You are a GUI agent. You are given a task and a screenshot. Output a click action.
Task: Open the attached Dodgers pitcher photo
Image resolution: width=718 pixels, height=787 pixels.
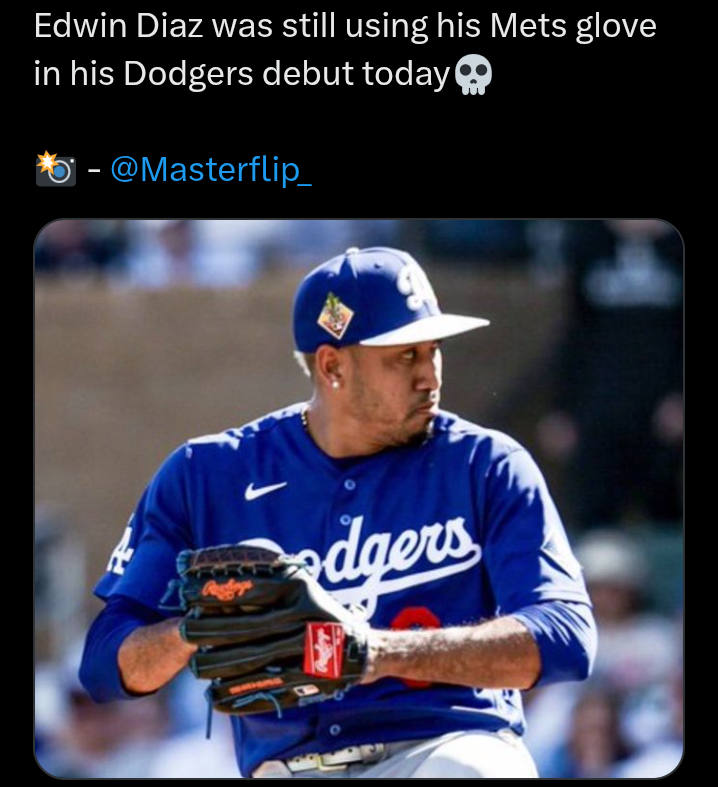(x=359, y=498)
